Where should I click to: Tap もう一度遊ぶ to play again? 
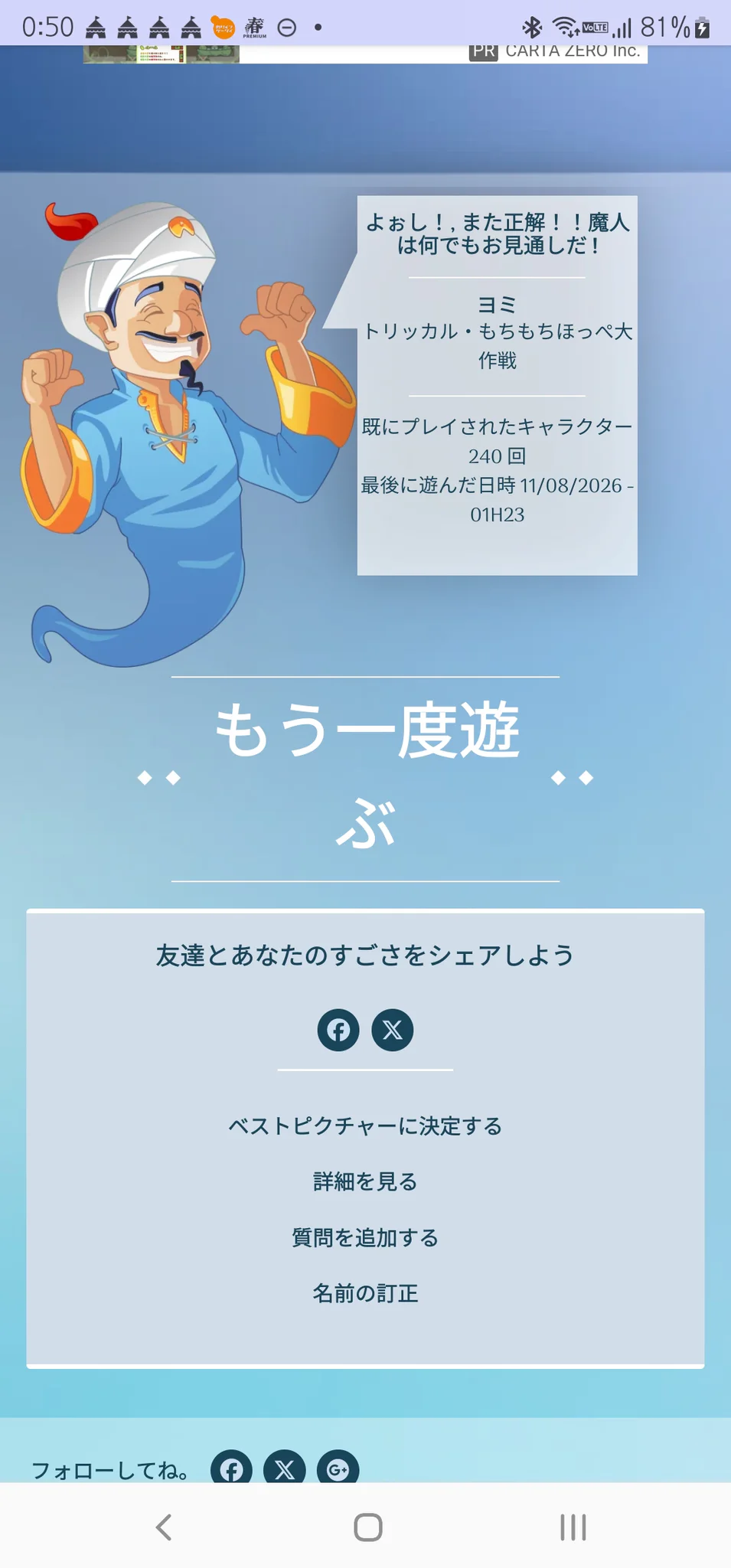coord(366,778)
